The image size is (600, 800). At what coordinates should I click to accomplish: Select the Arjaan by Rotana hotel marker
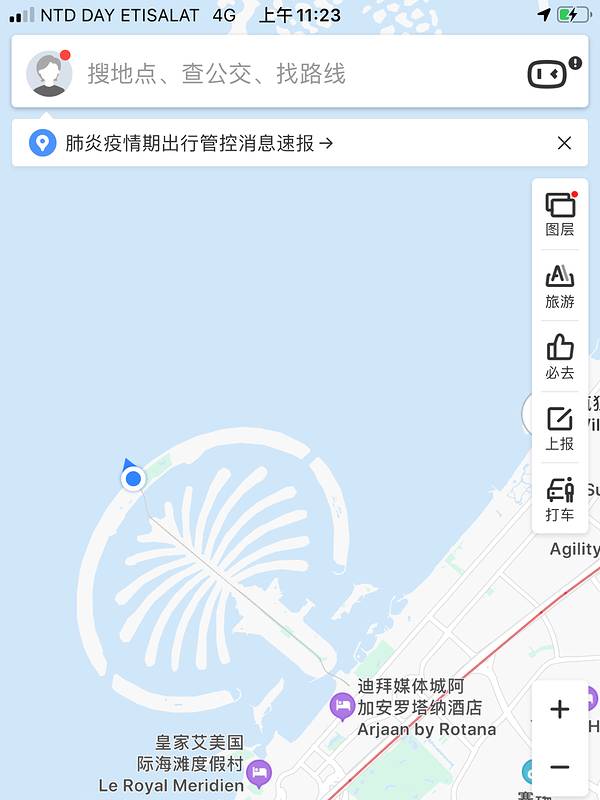tap(342, 707)
